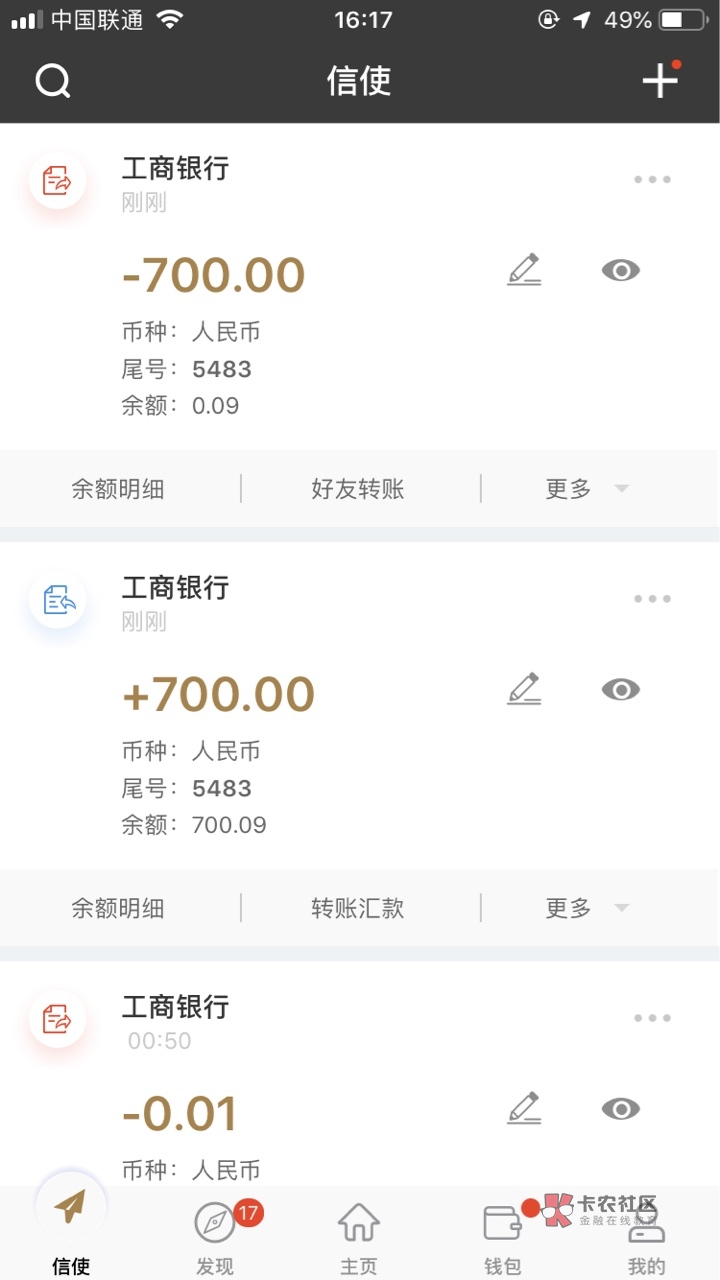Switch to the 钱包 tab
The width and height of the screenshot is (720, 1280).
tap(503, 1238)
